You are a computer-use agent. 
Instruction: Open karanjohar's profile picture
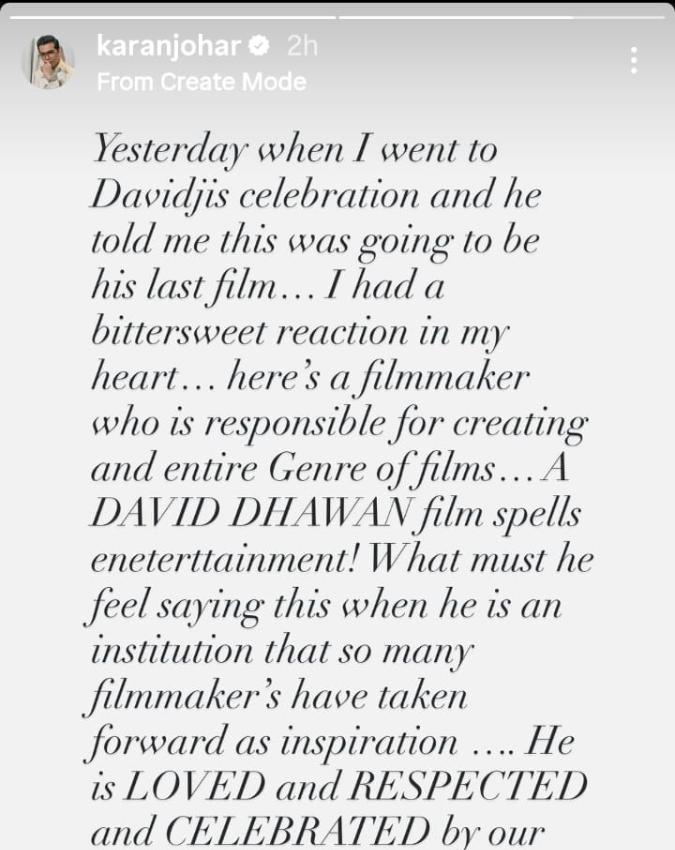point(48,61)
